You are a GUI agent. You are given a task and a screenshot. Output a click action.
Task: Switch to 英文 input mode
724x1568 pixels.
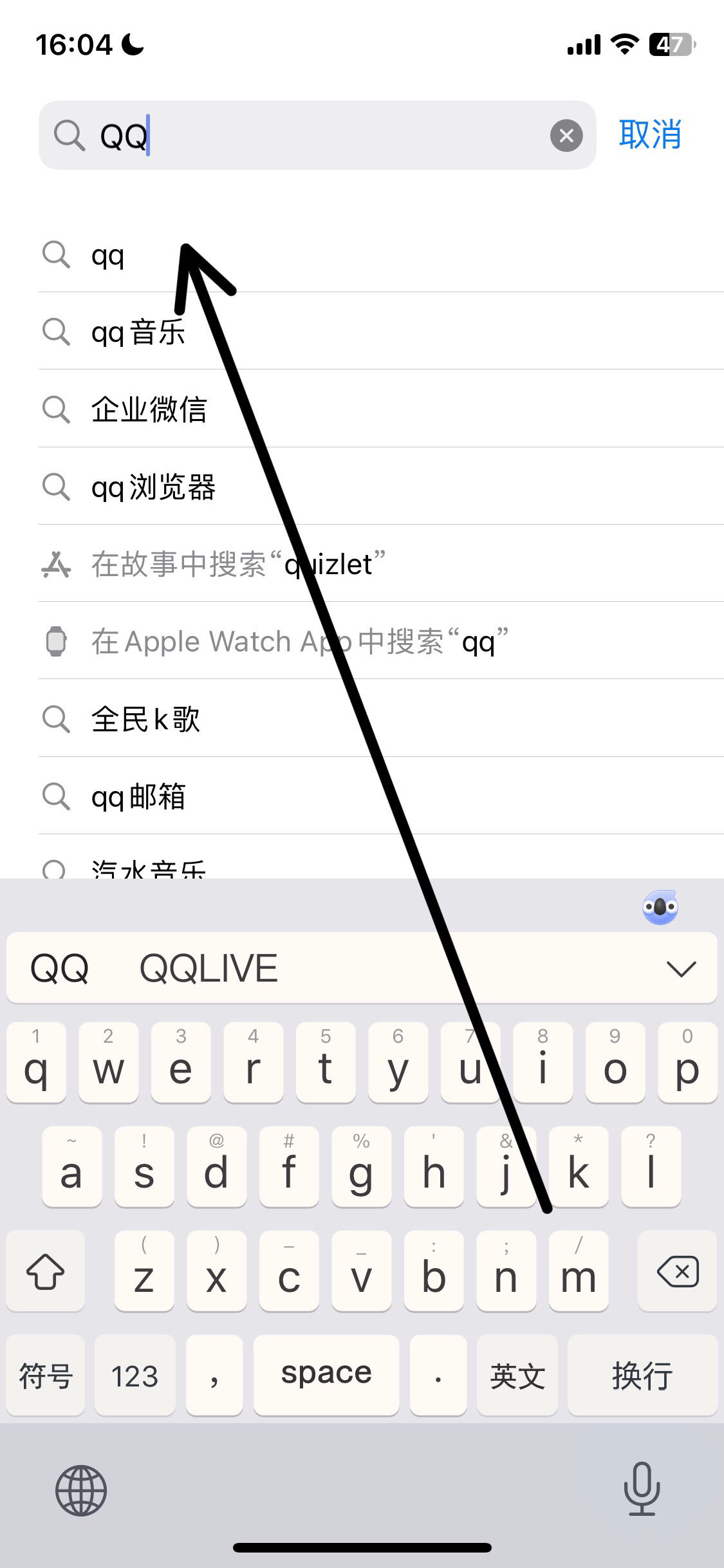tap(517, 1376)
